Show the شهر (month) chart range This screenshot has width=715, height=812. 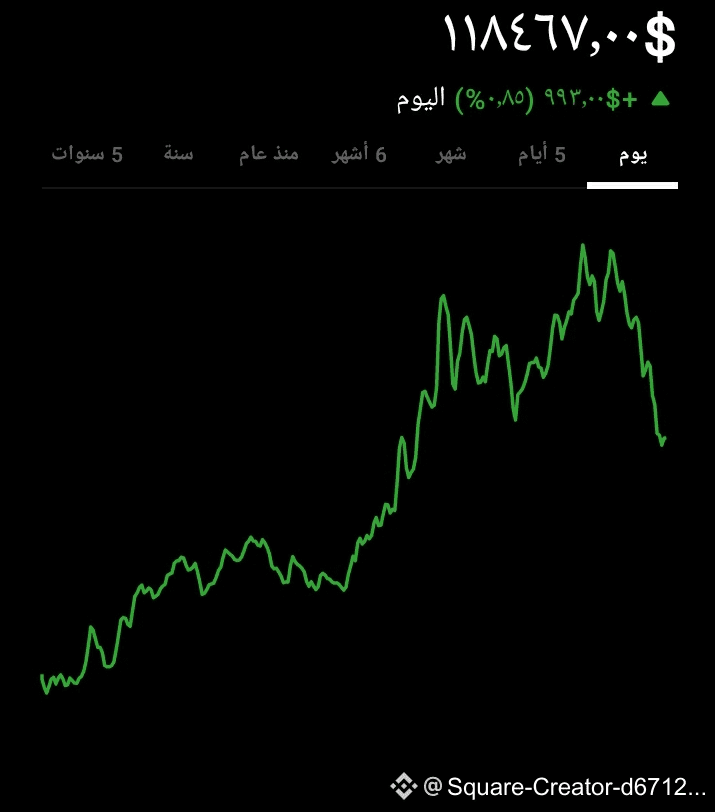tap(451, 155)
